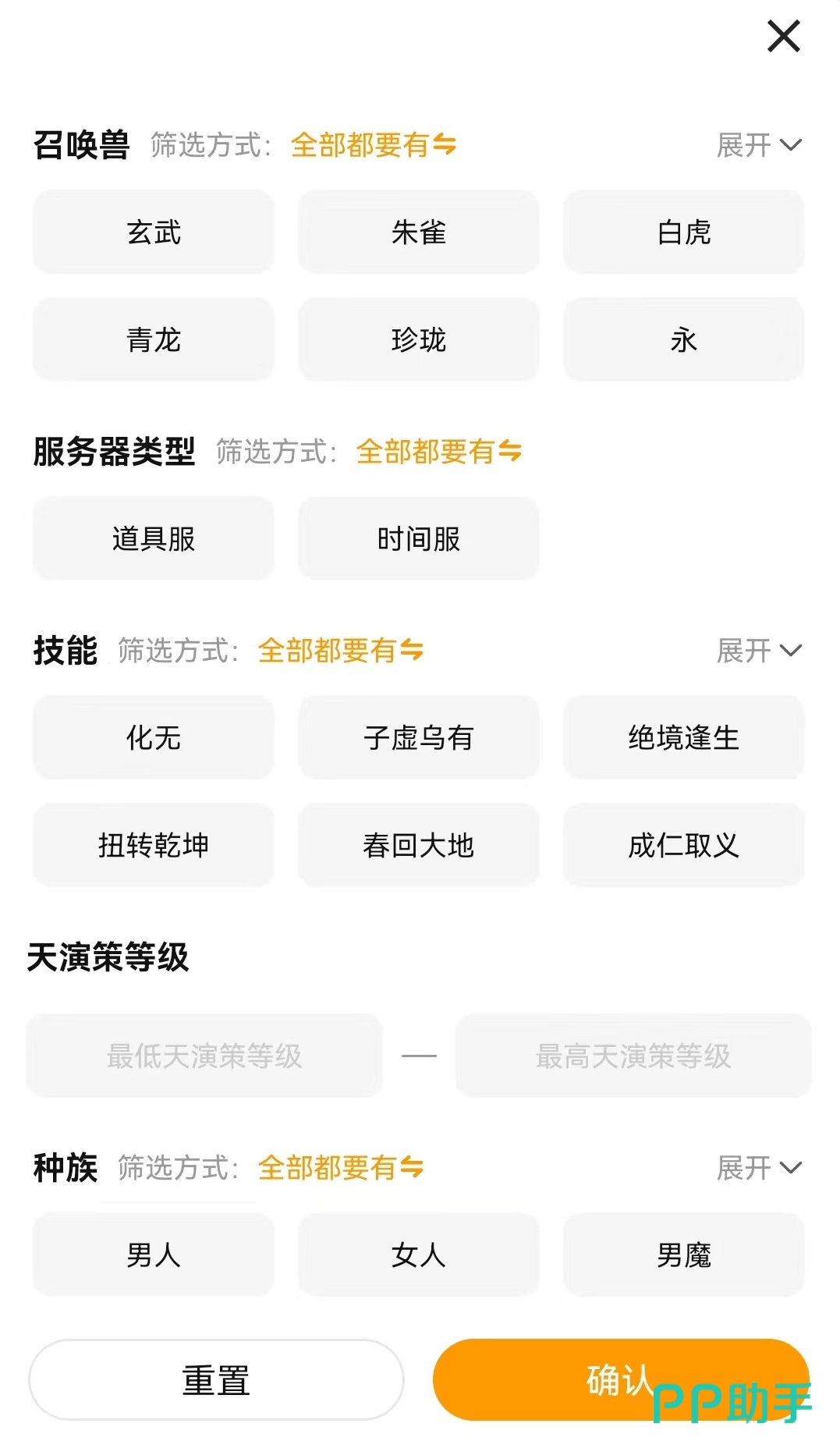Expand the 技能 section
Viewport: 840px width, 1441px height.
(758, 651)
